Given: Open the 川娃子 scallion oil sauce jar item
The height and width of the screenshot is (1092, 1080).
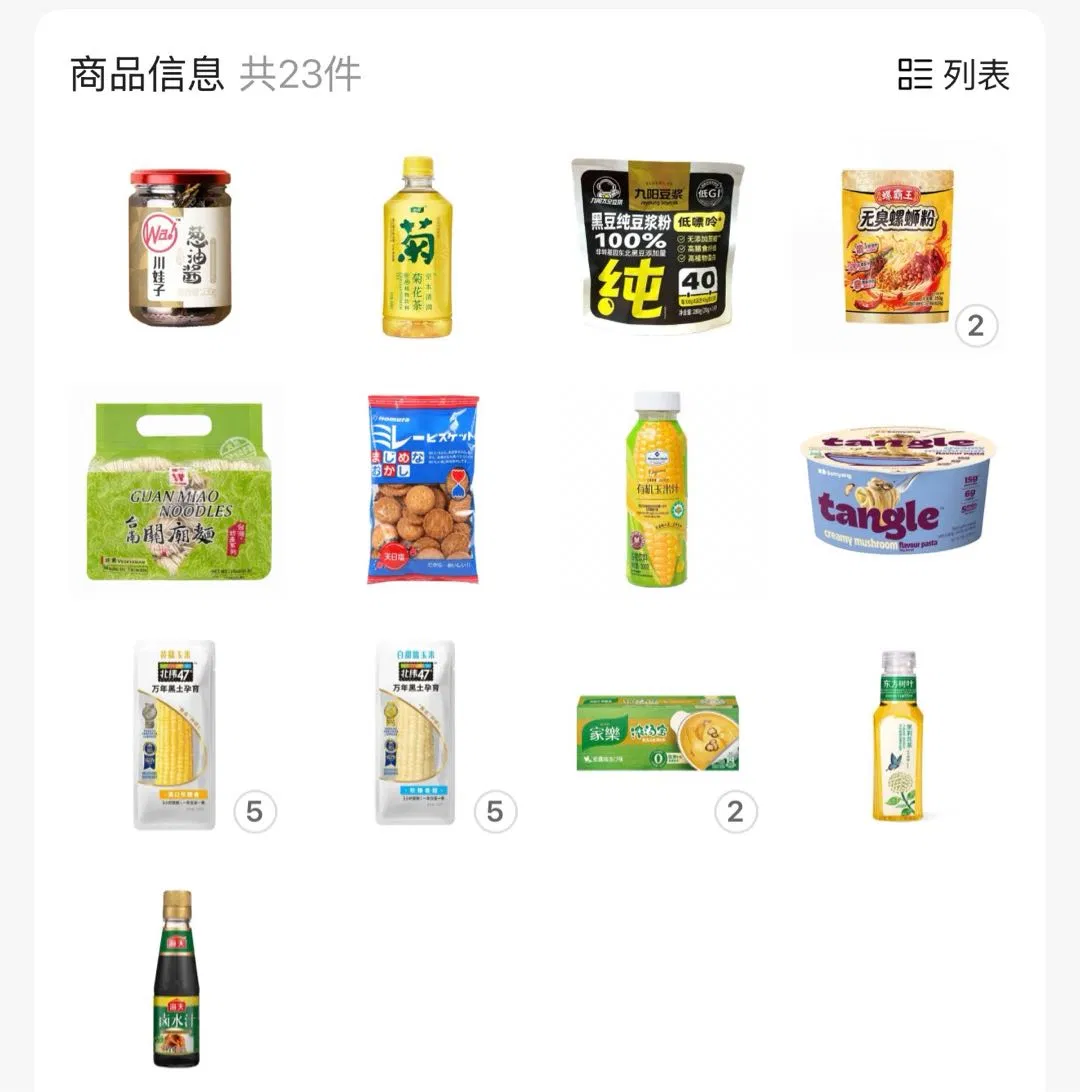Looking at the screenshot, I should click(180, 247).
